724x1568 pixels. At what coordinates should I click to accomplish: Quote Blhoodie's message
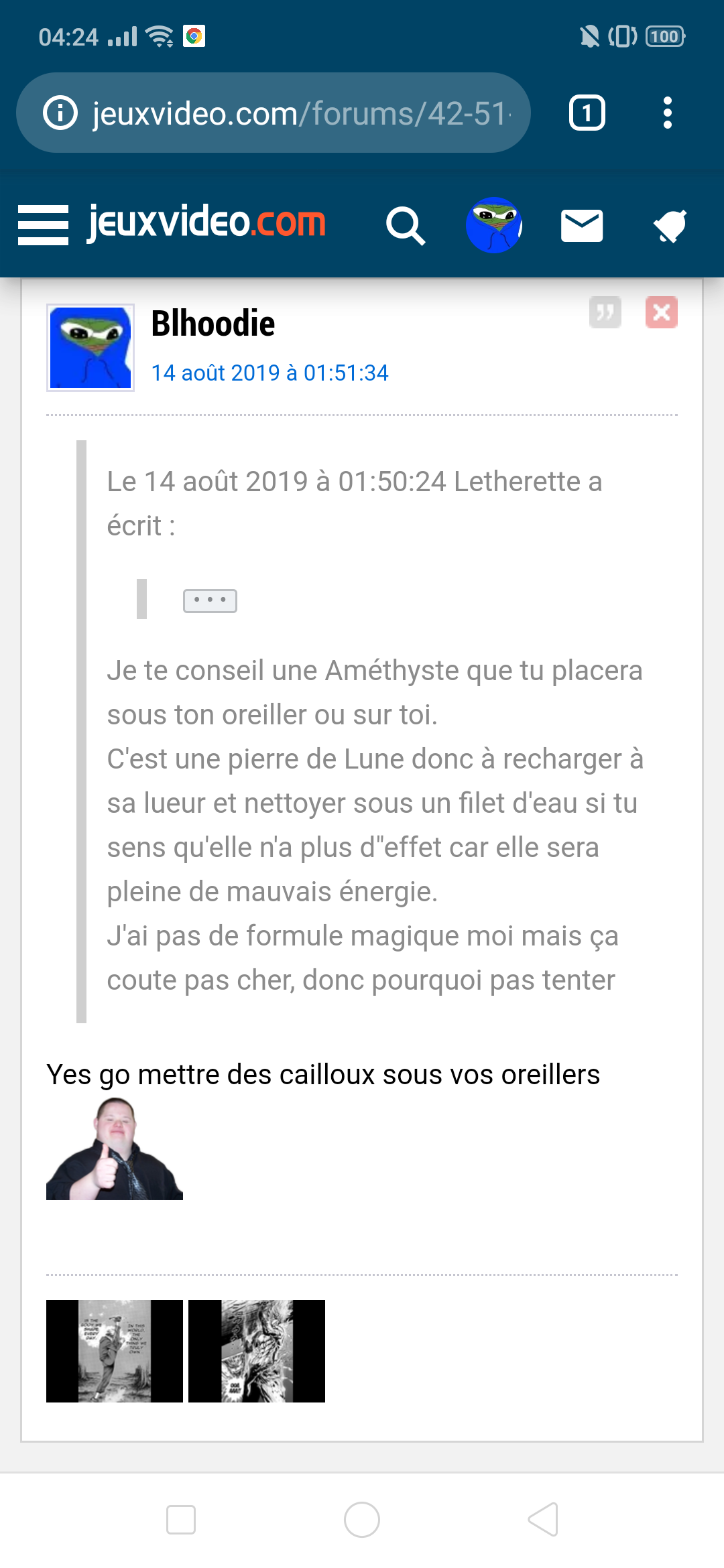(605, 312)
